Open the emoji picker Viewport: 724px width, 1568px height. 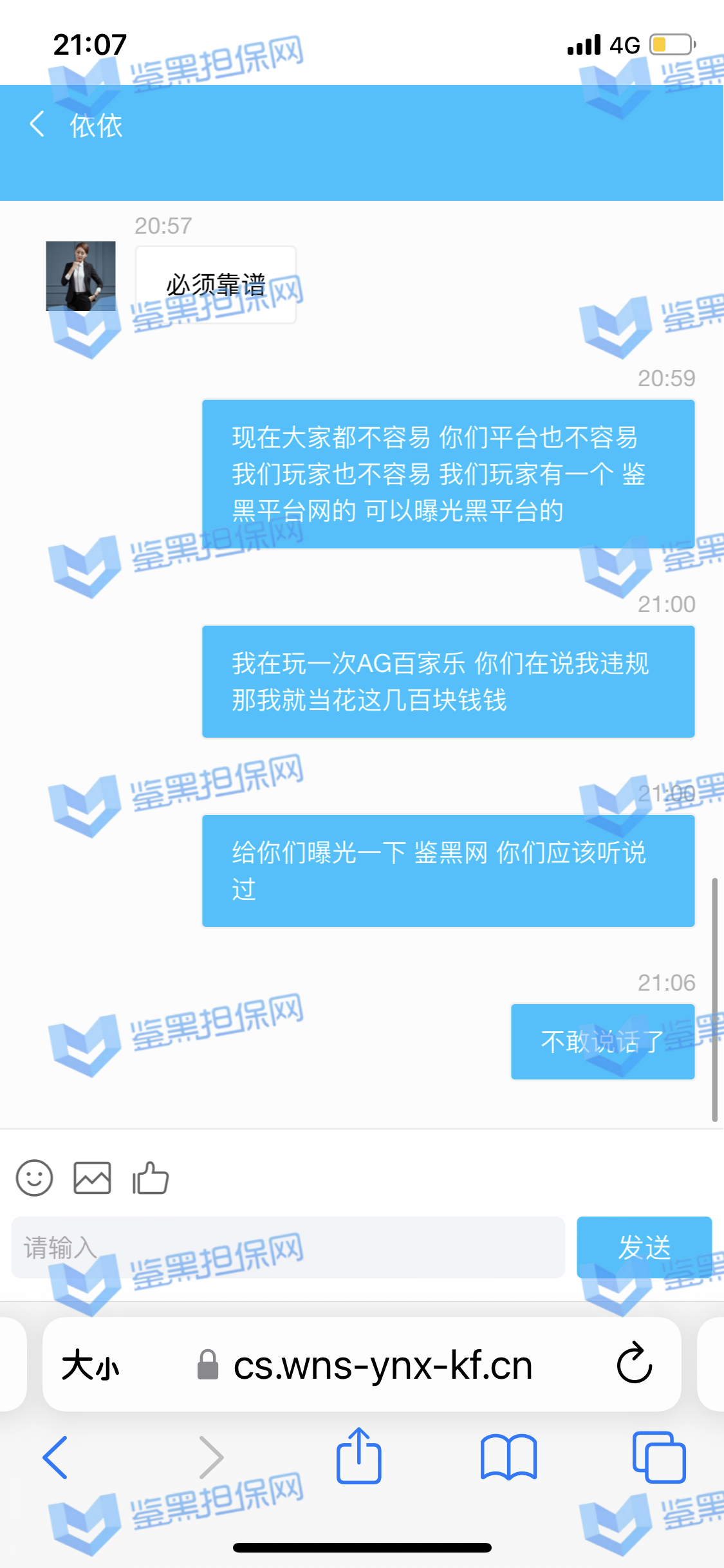point(34,1178)
